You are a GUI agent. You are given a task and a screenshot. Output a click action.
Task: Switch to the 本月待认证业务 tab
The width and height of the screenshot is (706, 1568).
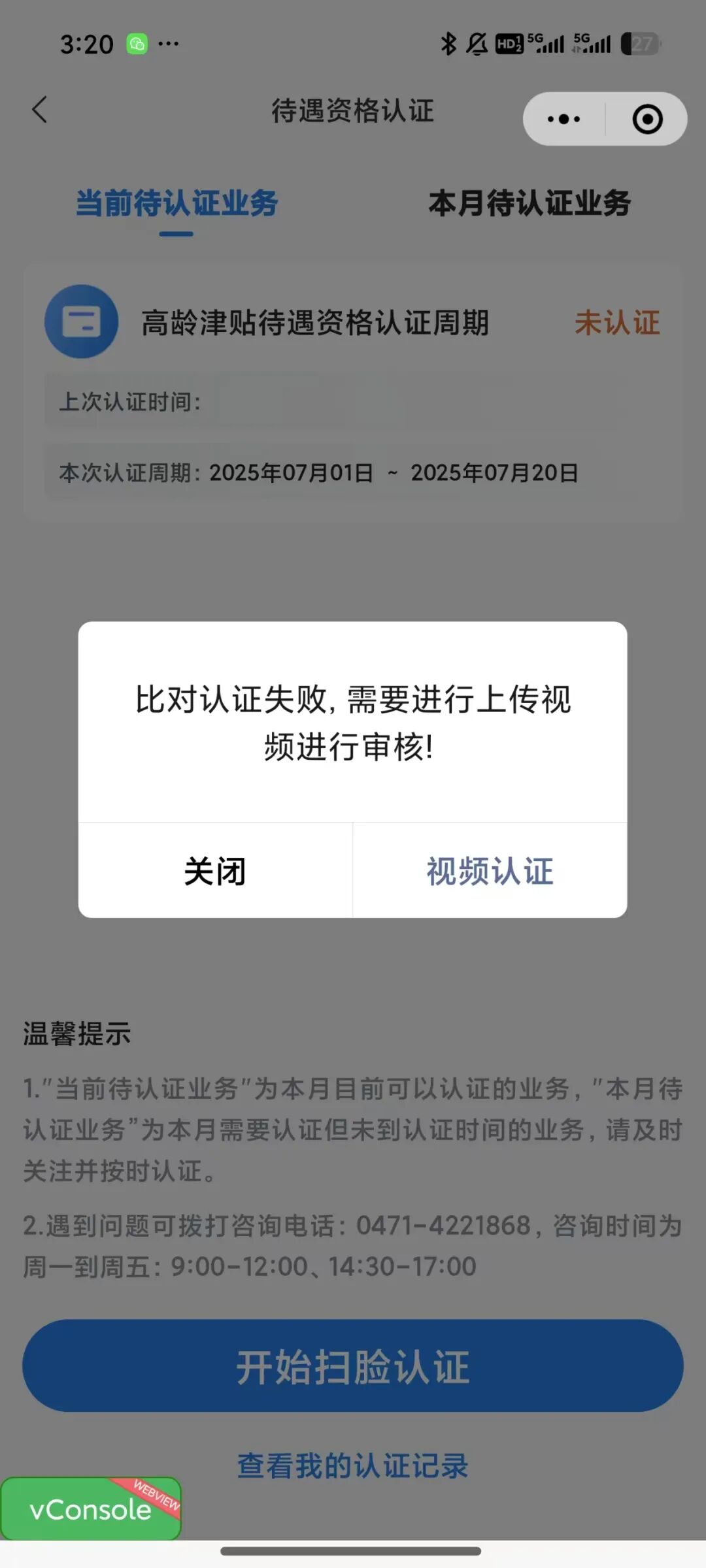click(x=529, y=203)
